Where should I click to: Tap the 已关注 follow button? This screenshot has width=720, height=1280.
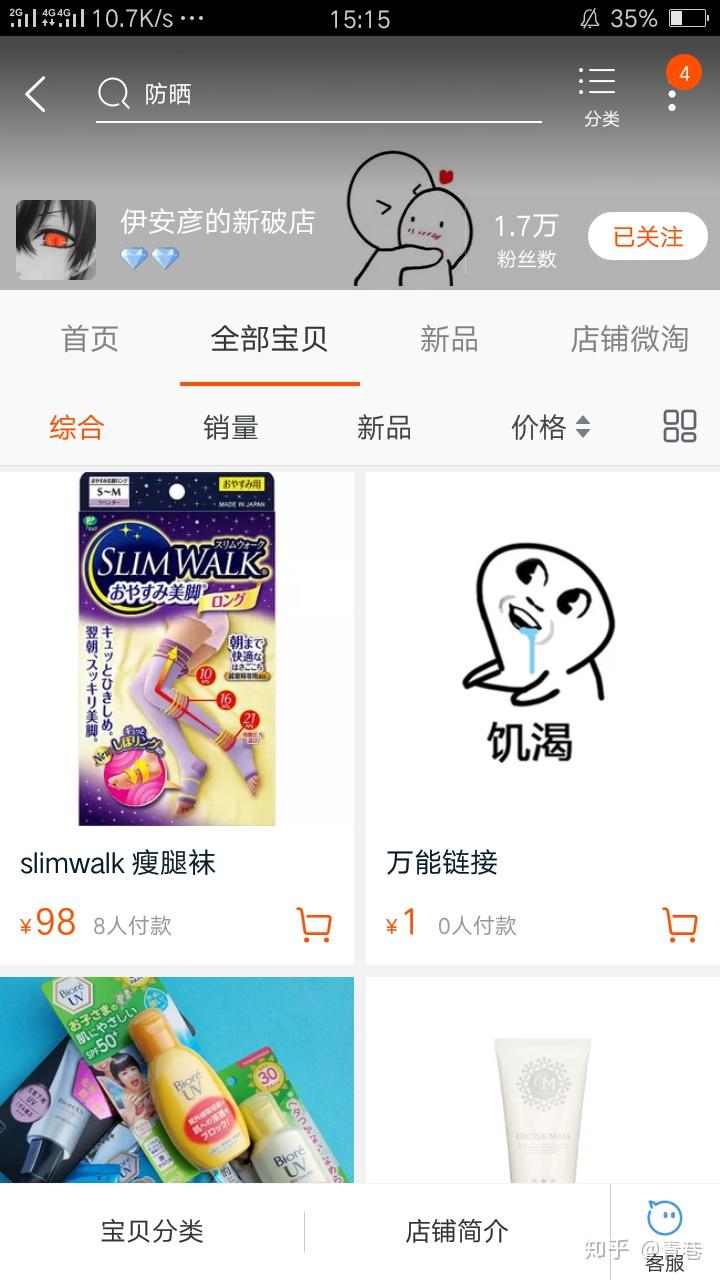[x=647, y=237]
